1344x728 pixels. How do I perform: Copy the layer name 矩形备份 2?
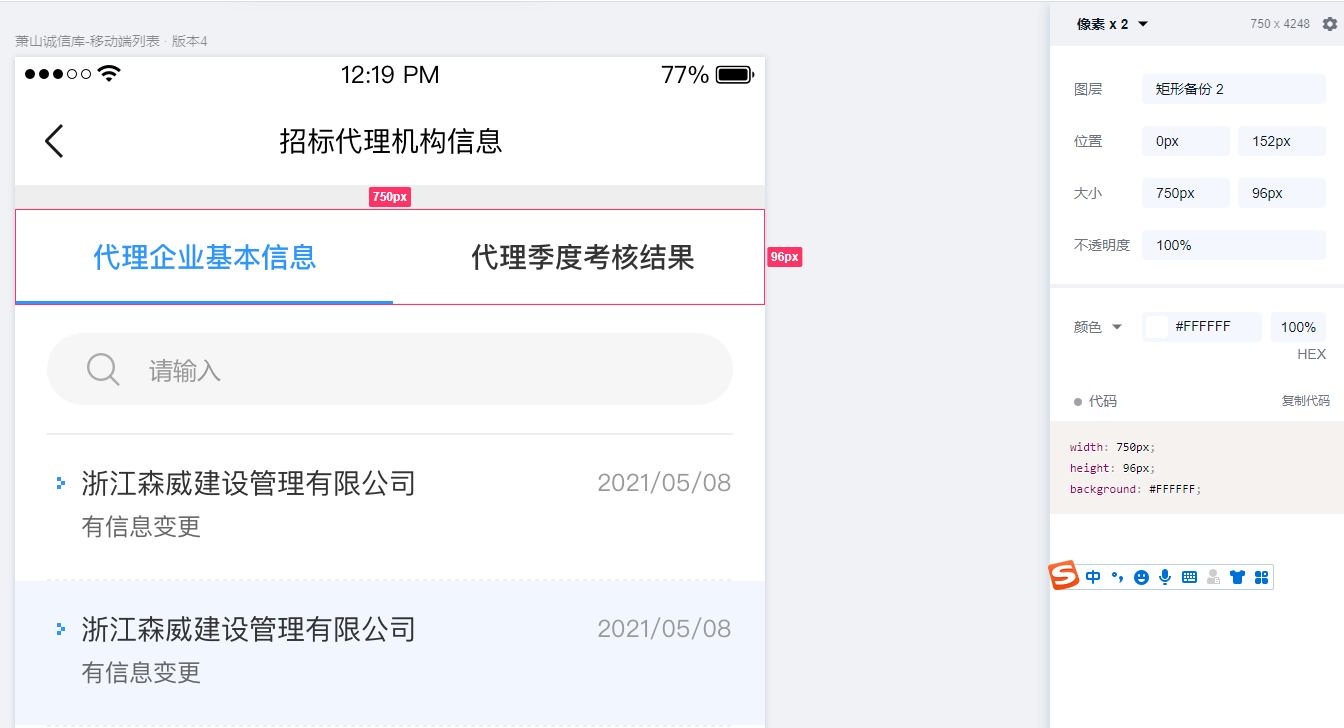1233,89
